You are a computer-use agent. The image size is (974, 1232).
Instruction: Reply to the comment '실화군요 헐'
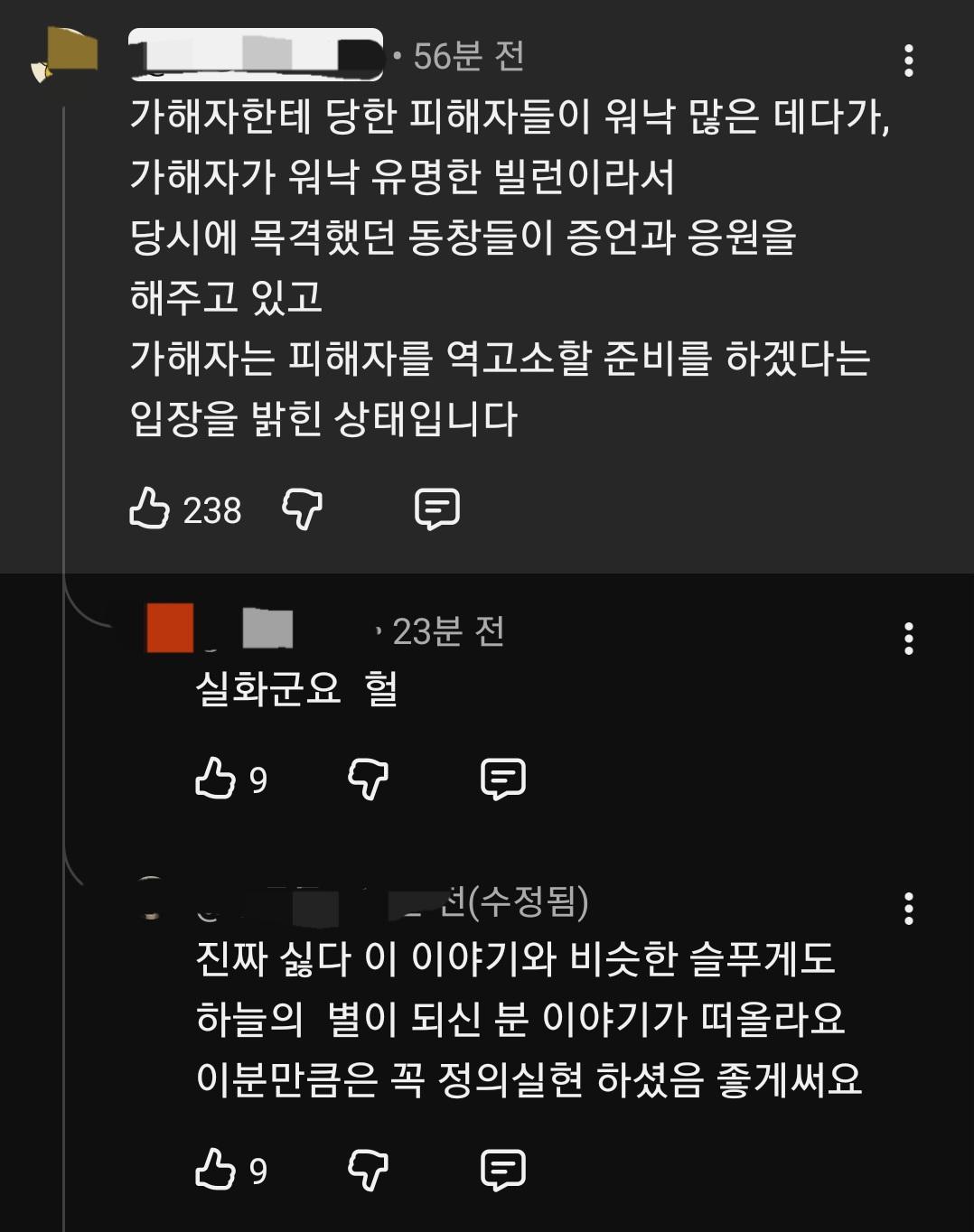coord(502,778)
